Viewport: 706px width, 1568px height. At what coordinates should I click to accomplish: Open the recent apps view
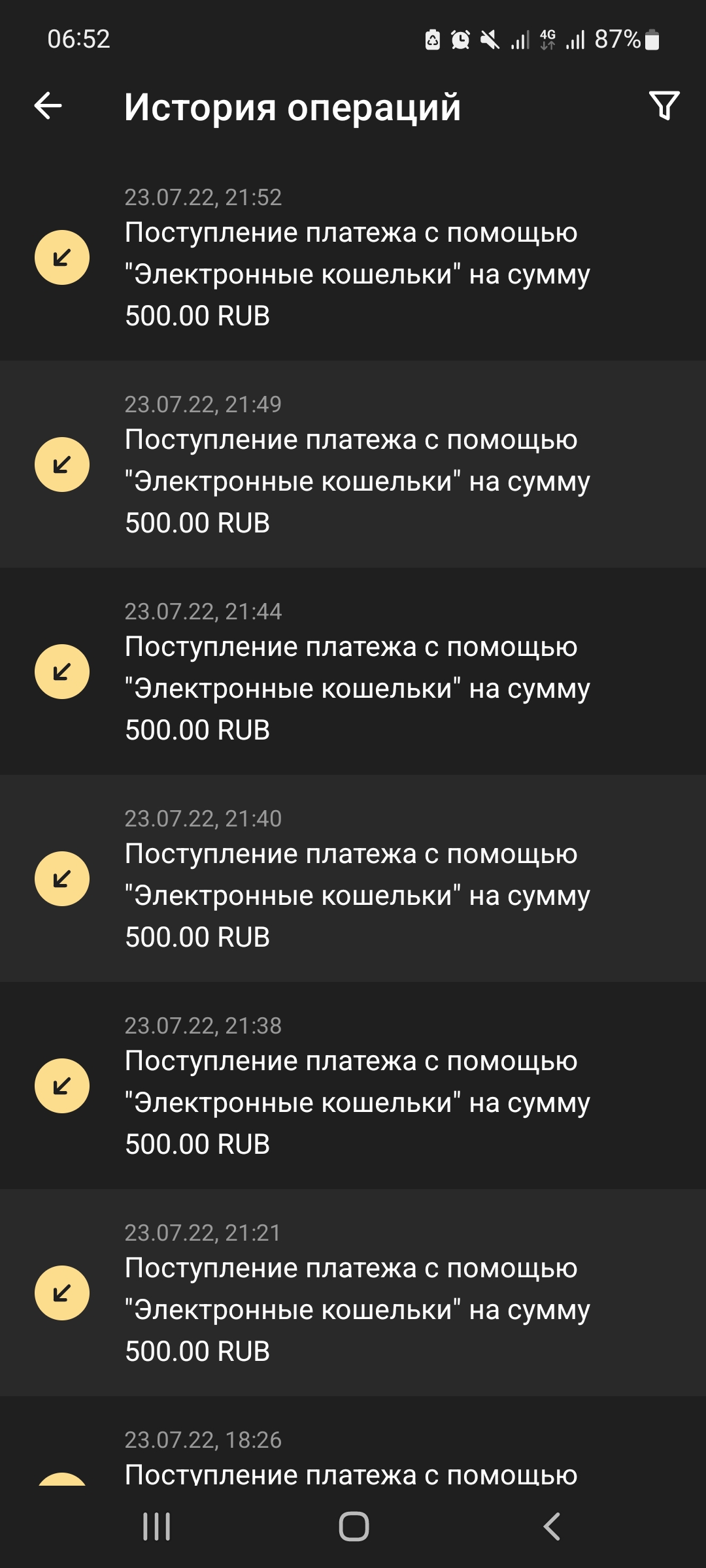tap(157, 1527)
